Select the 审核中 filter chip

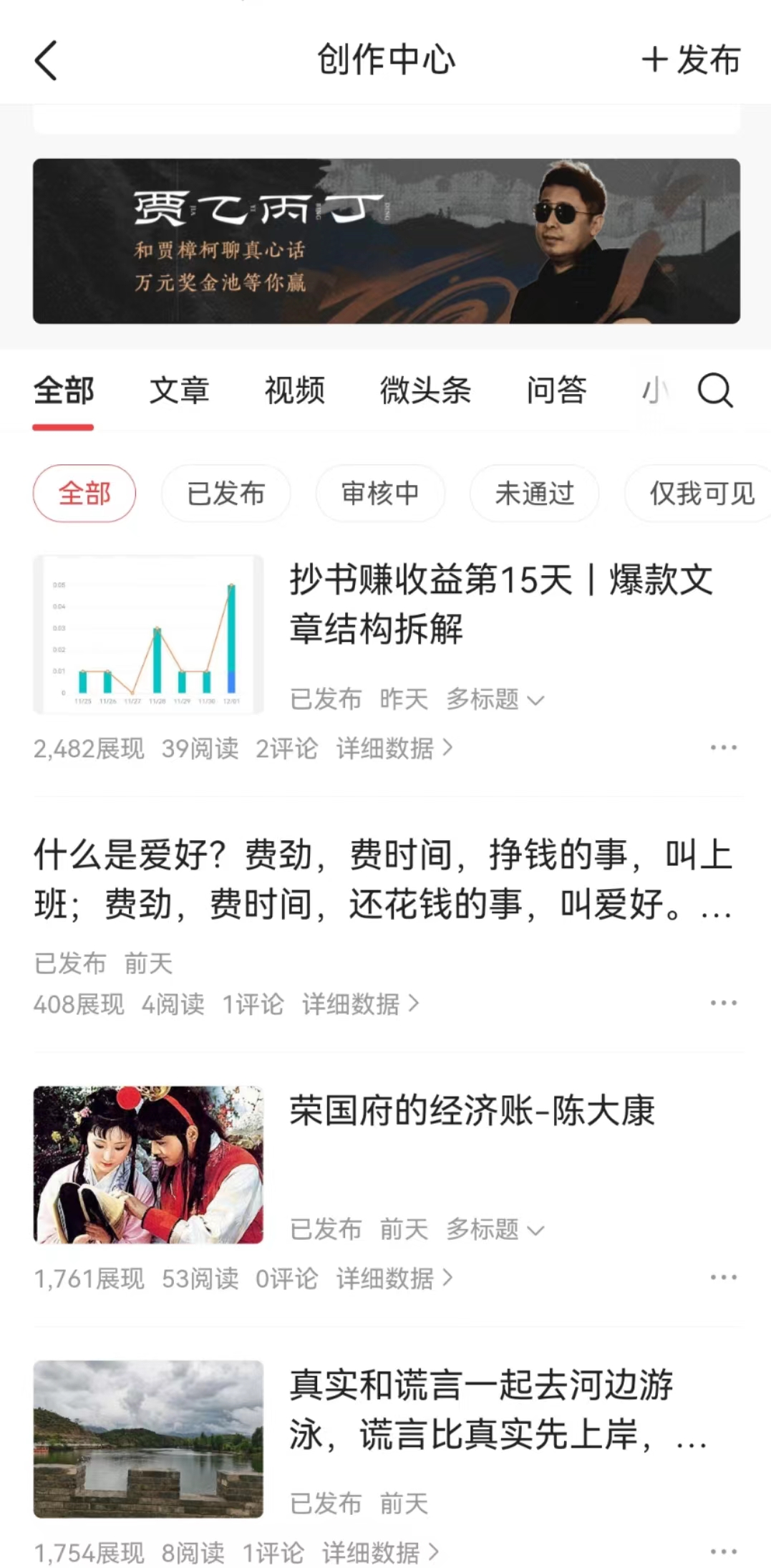pos(379,493)
